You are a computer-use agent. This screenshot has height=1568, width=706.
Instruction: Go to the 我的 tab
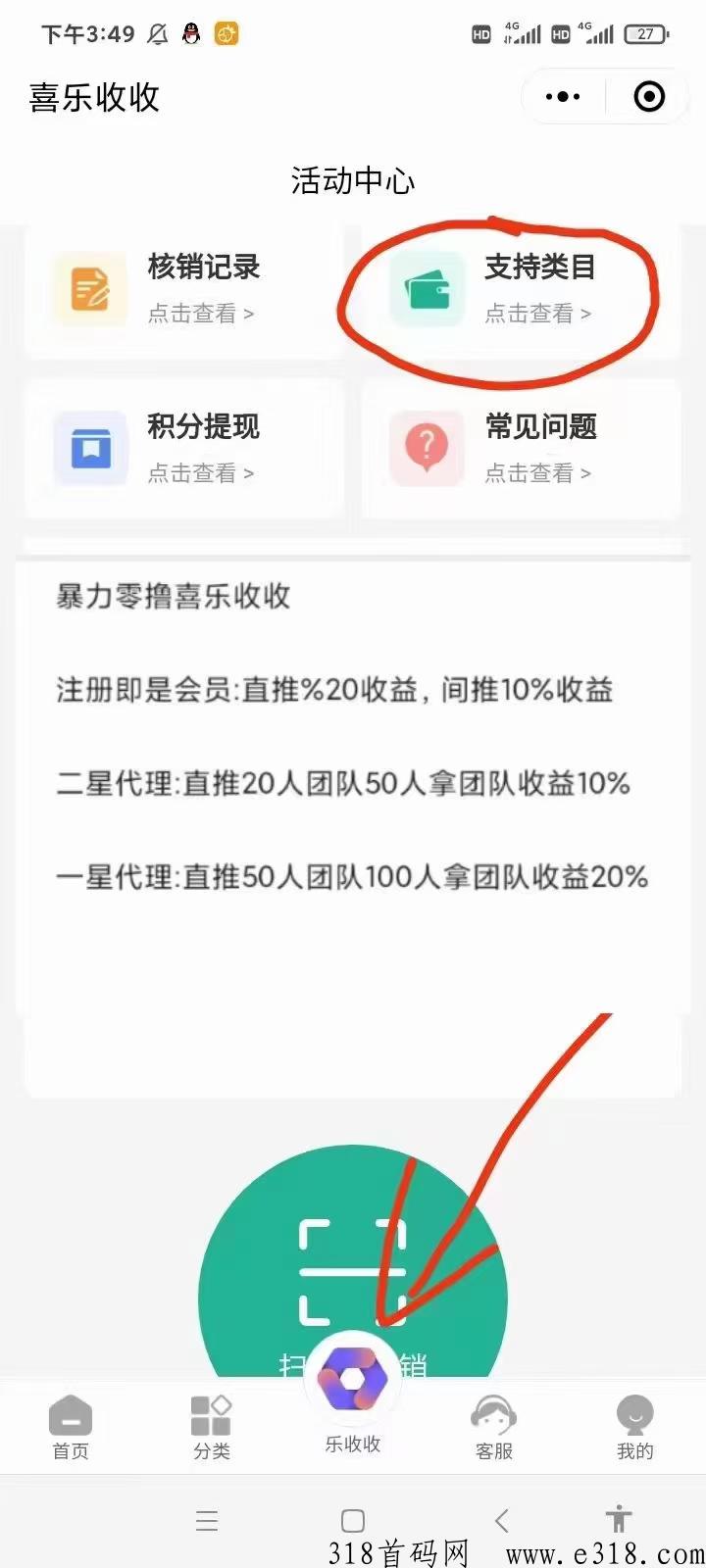[635, 1428]
